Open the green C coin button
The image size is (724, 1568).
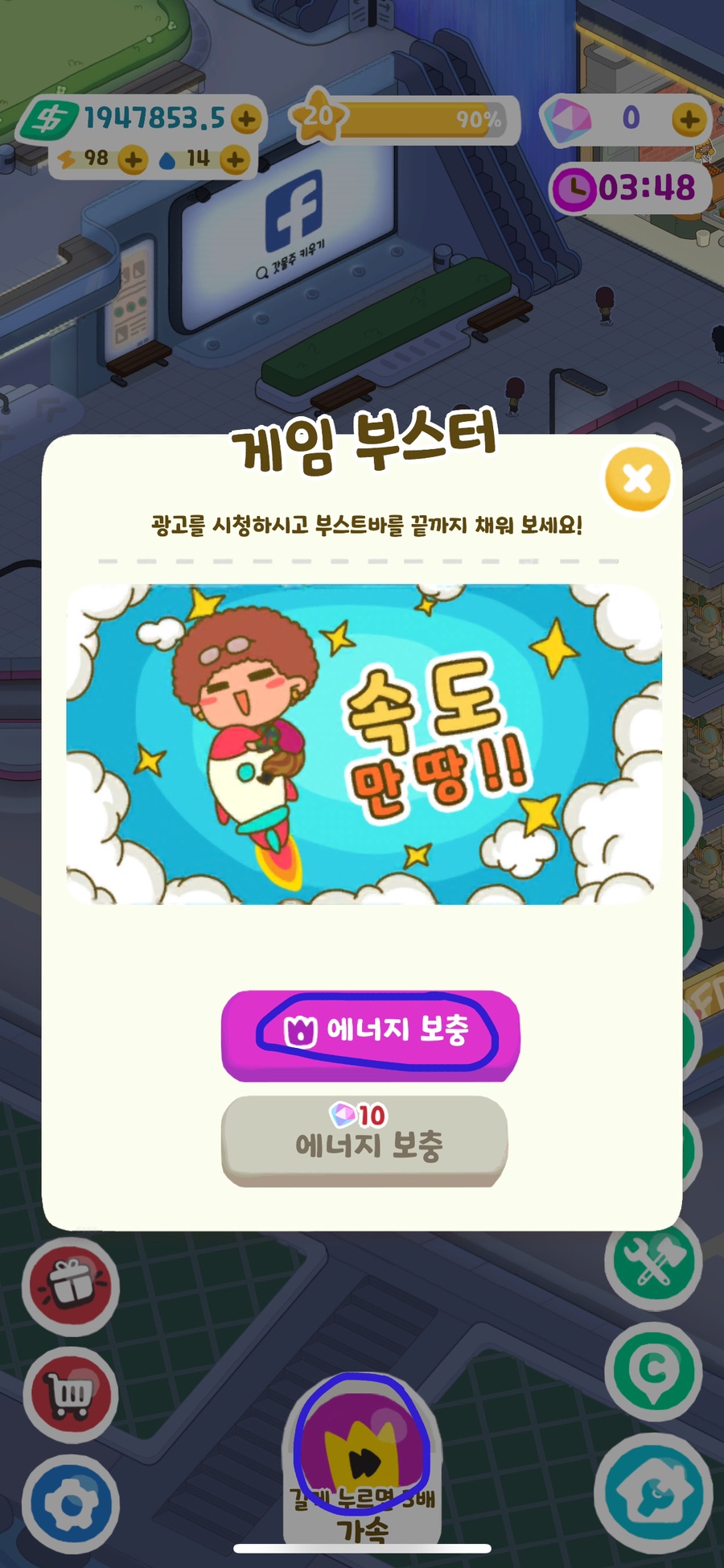click(x=653, y=1370)
